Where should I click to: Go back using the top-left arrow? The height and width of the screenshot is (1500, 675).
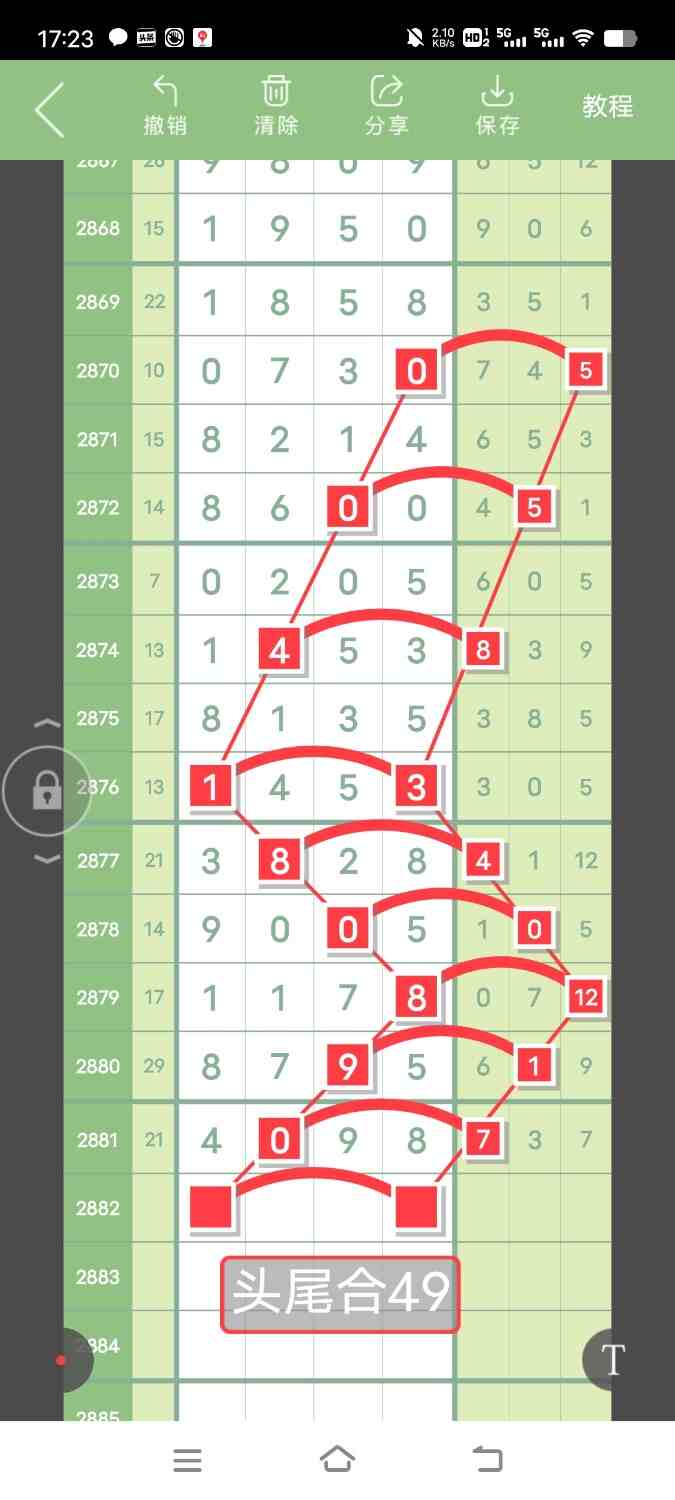(x=50, y=109)
